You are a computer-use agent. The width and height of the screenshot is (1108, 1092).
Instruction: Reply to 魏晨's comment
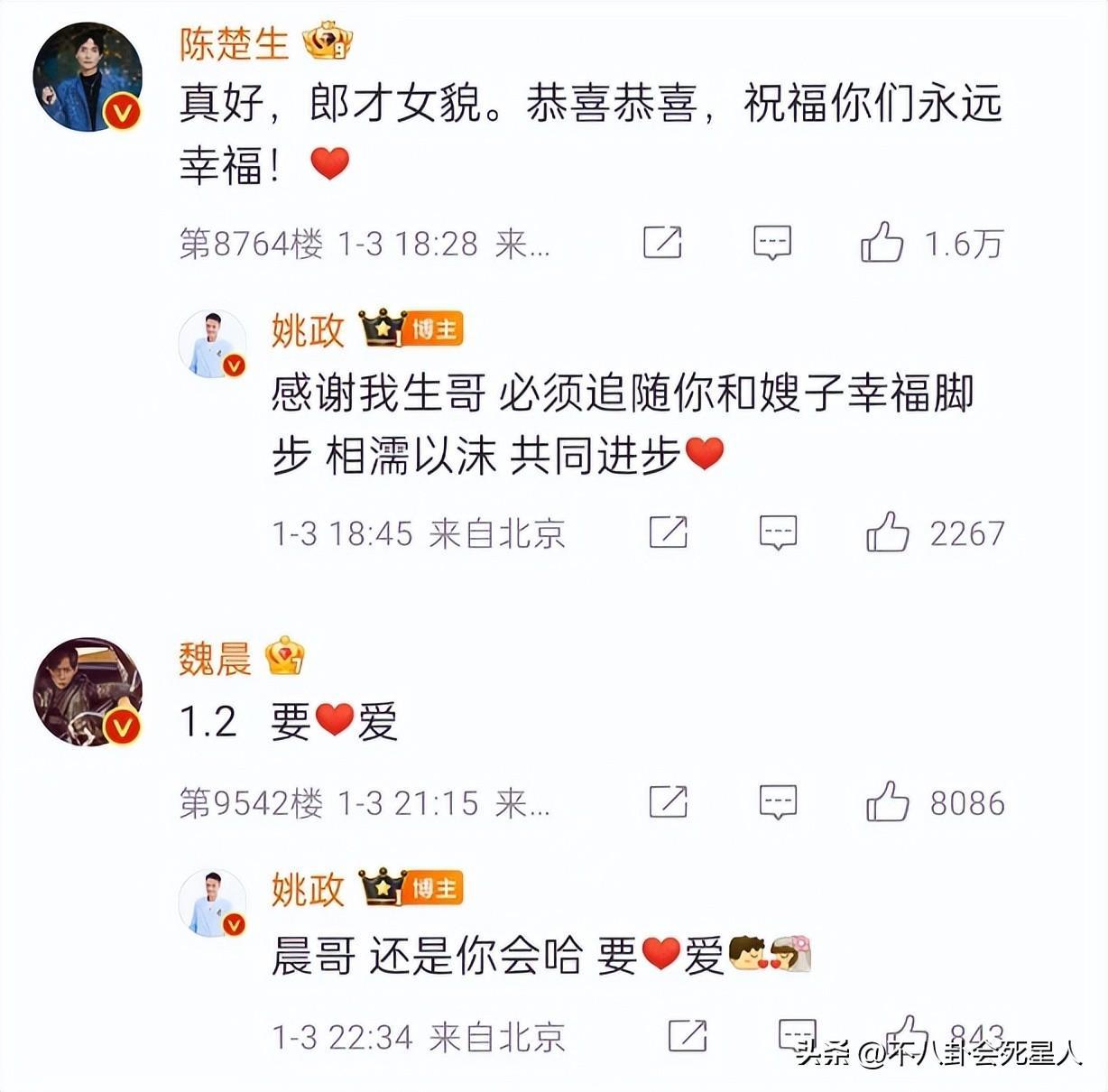778,801
